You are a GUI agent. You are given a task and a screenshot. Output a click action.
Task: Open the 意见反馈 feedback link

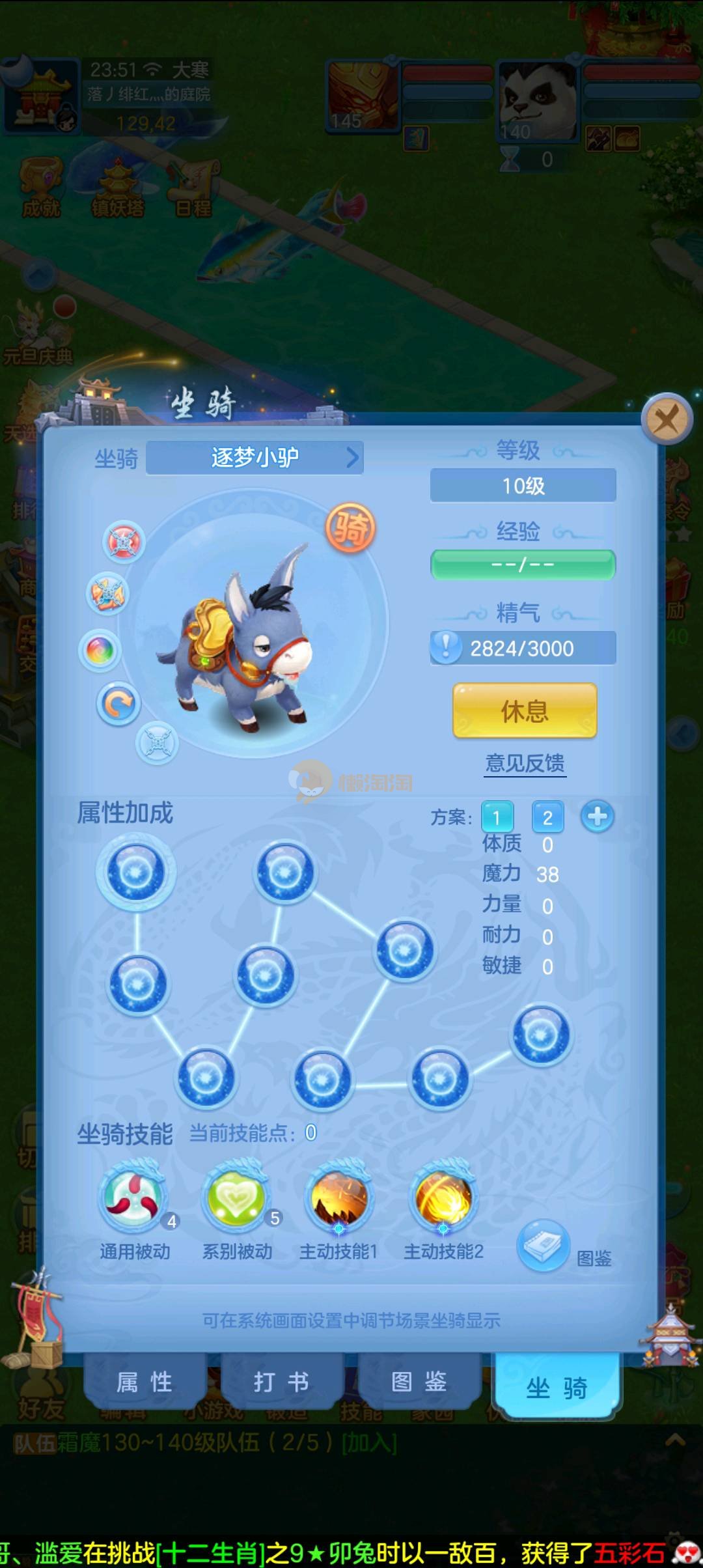(525, 763)
